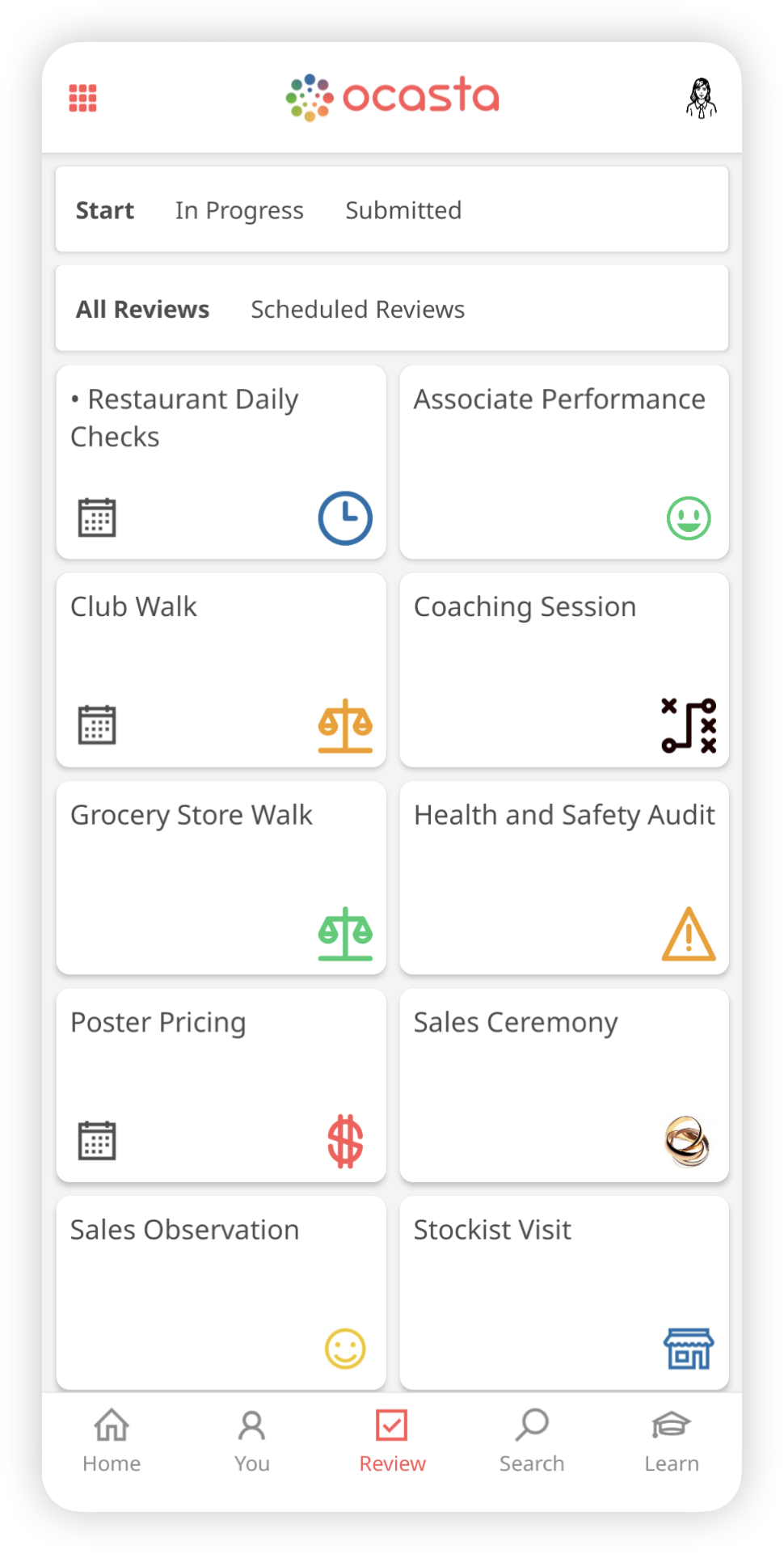Open the Sales Observation review

[x=221, y=1292]
